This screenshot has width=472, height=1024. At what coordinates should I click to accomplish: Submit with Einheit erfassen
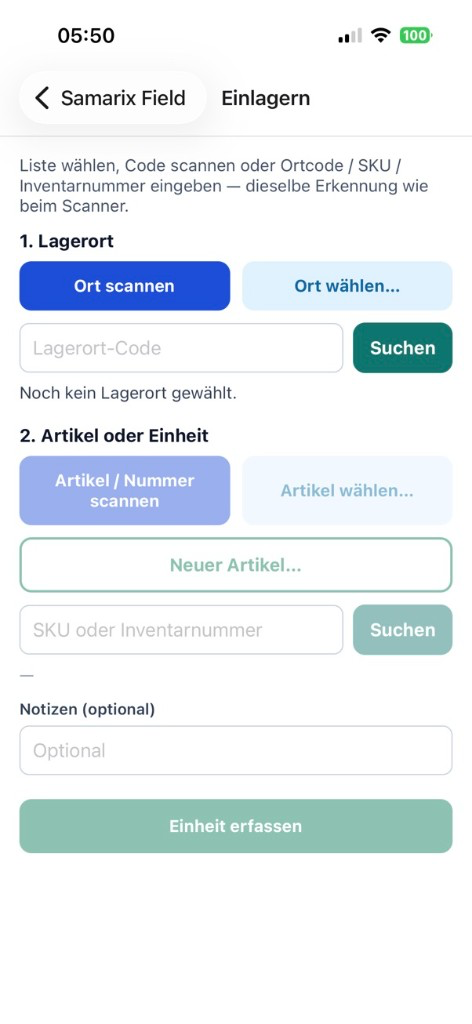pyautogui.click(x=236, y=826)
